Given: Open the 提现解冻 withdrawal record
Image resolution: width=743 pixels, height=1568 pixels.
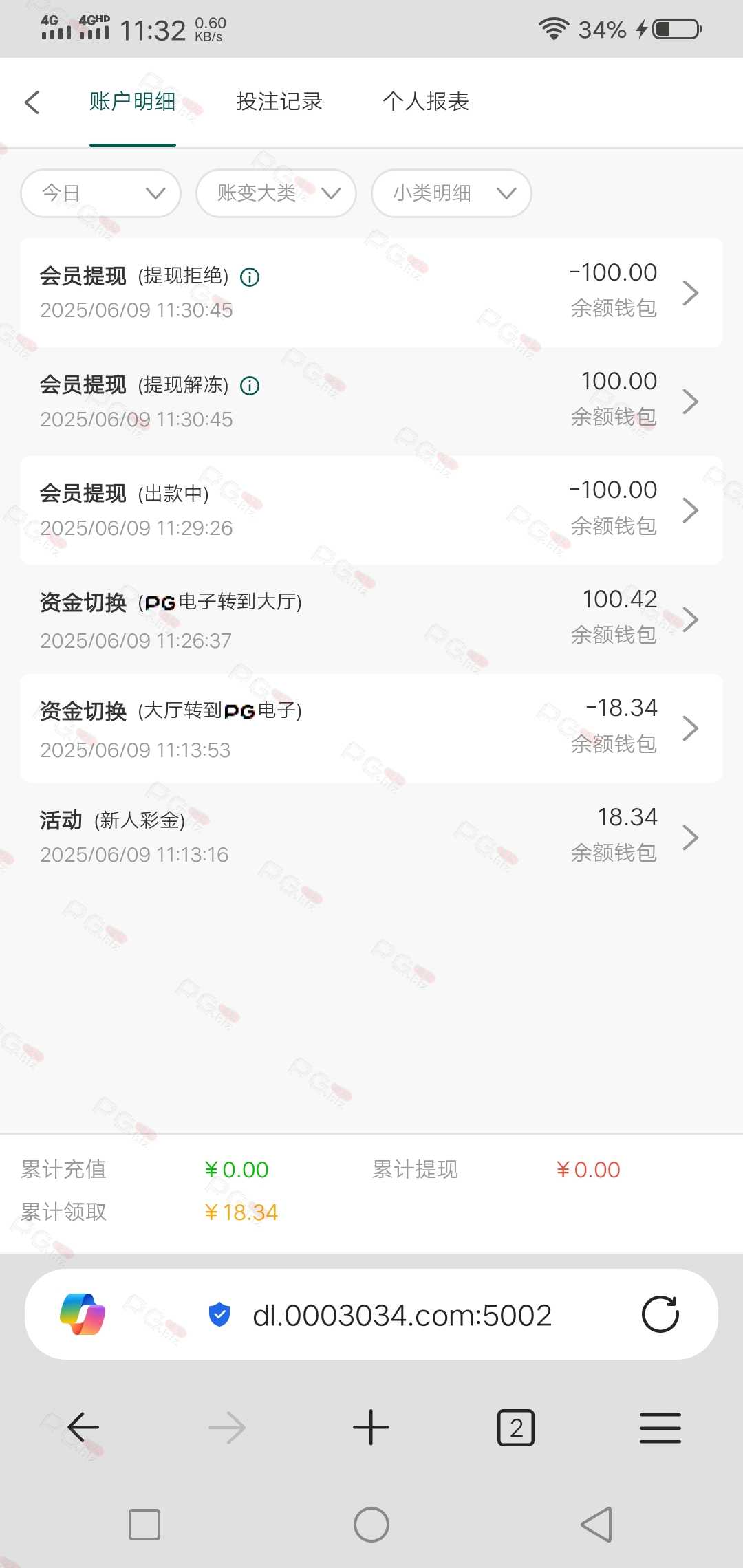Looking at the screenshot, I should pyautogui.click(x=371, y=402).
